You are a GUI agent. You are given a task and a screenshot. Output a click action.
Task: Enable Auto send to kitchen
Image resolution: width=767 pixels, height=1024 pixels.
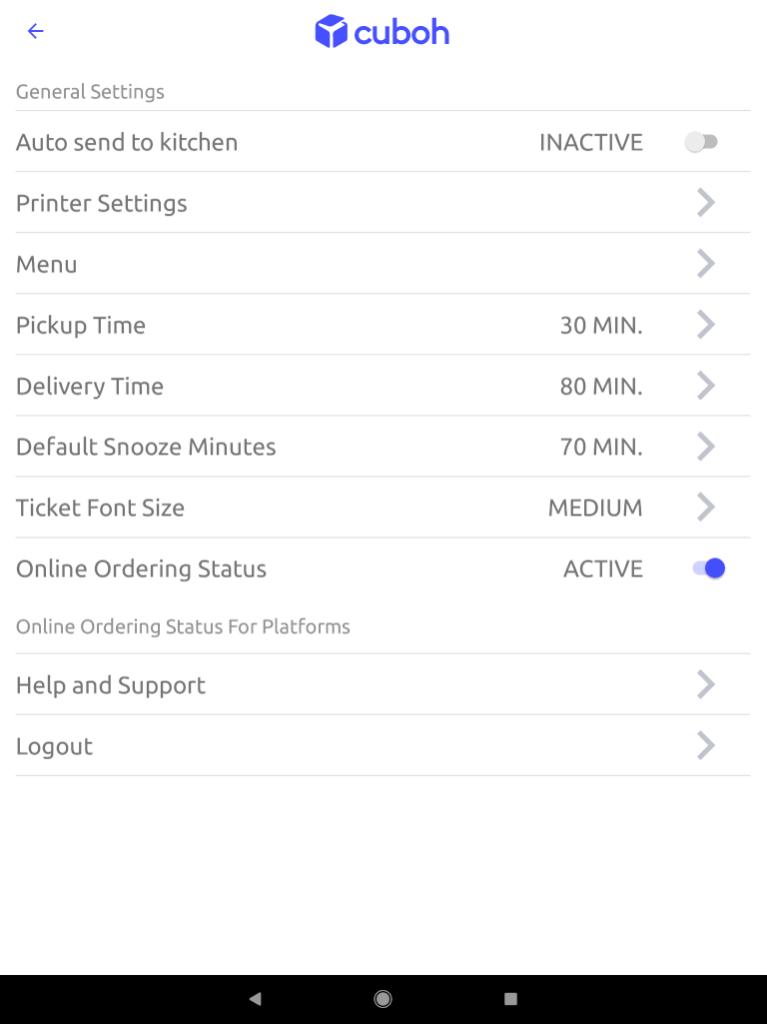tap(701, 142)
